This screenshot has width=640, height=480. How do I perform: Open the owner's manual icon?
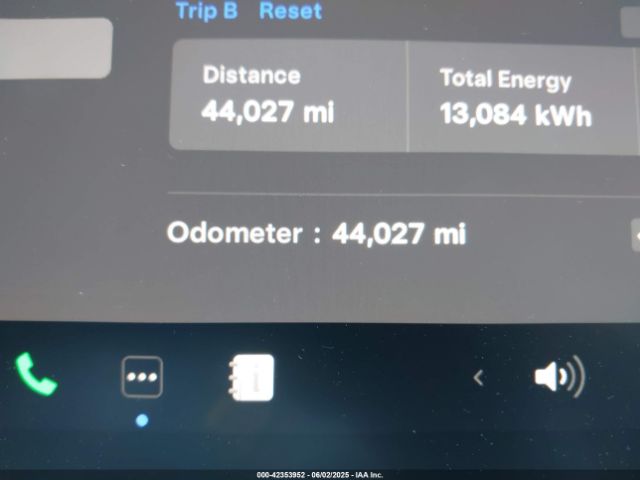(x=251, y=377)
